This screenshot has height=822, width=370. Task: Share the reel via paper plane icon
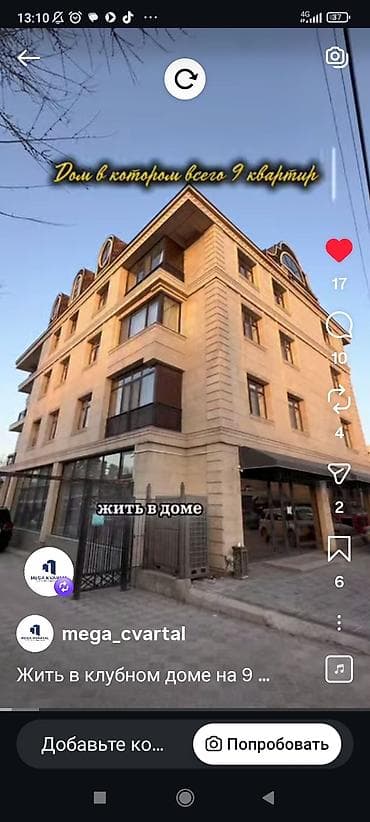pyautogui.click(x=339, y=473)
